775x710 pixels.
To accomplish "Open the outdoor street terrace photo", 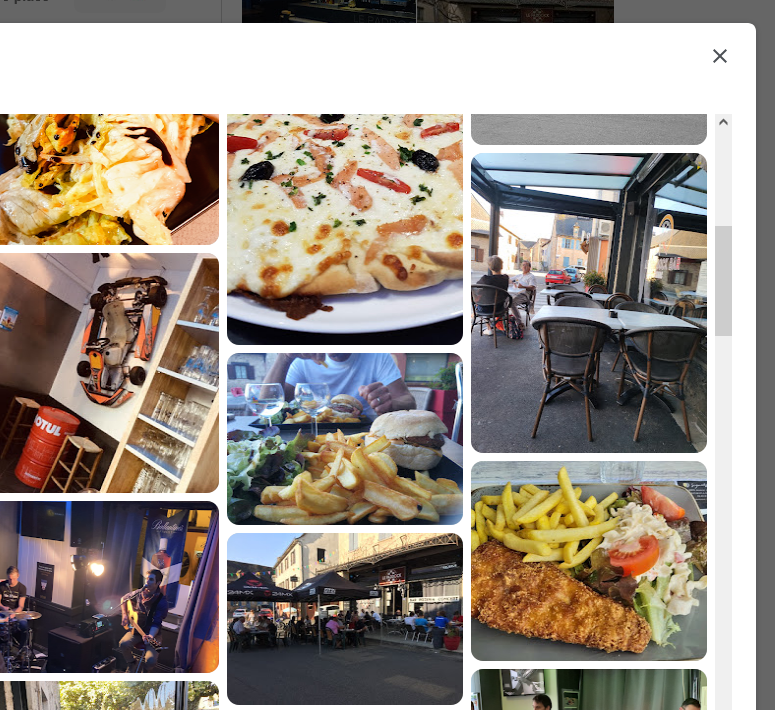I will (344, 618).
